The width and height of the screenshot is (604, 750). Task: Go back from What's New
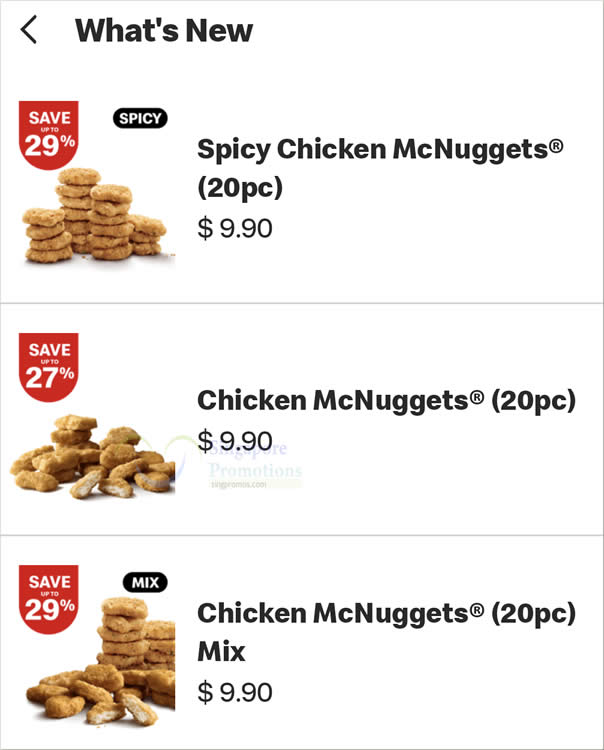point(29,31)
